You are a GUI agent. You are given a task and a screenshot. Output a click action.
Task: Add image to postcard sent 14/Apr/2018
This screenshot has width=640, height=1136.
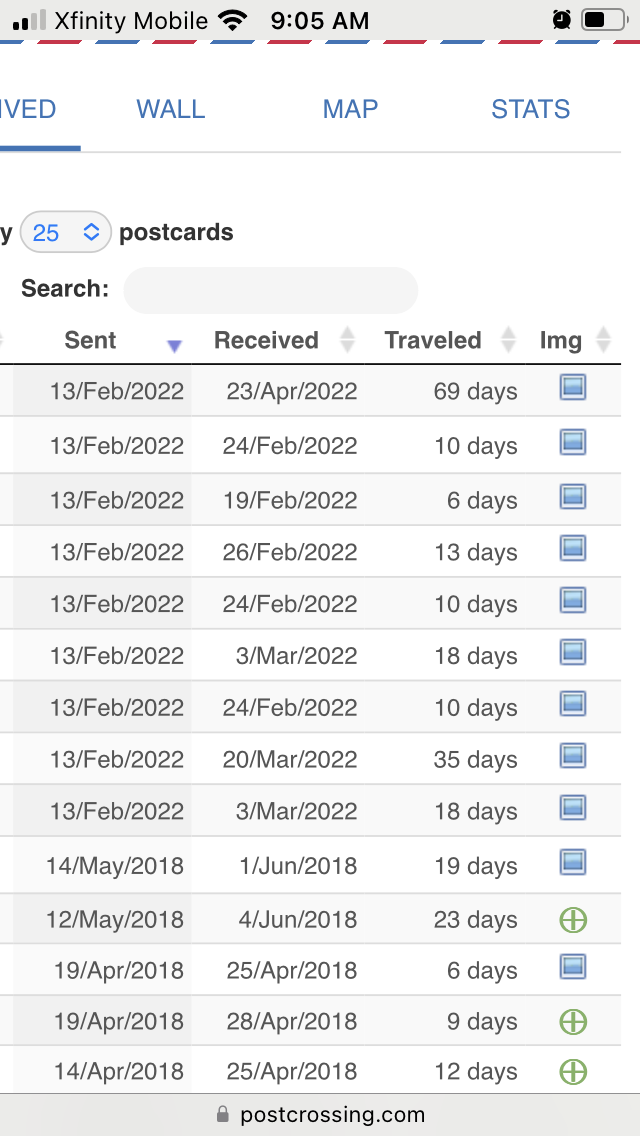coord(573,1072)
